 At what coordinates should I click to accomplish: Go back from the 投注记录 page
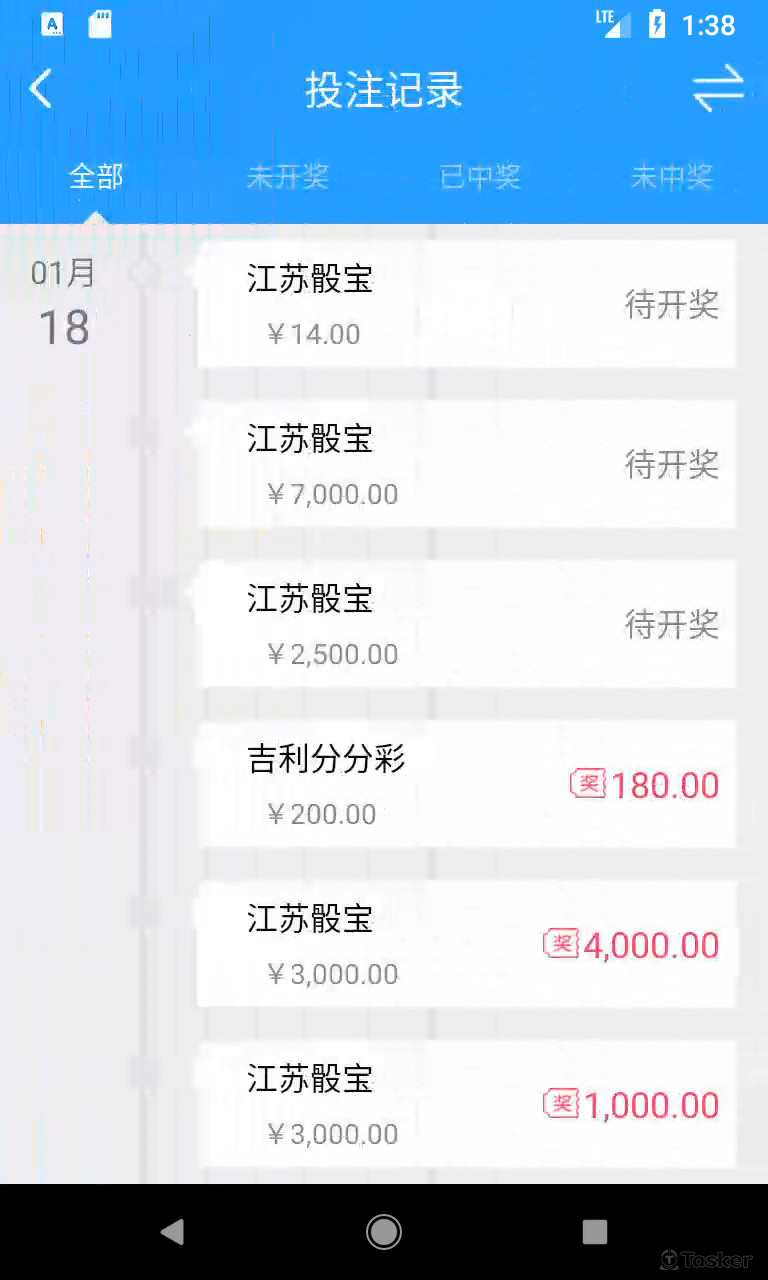41,89
